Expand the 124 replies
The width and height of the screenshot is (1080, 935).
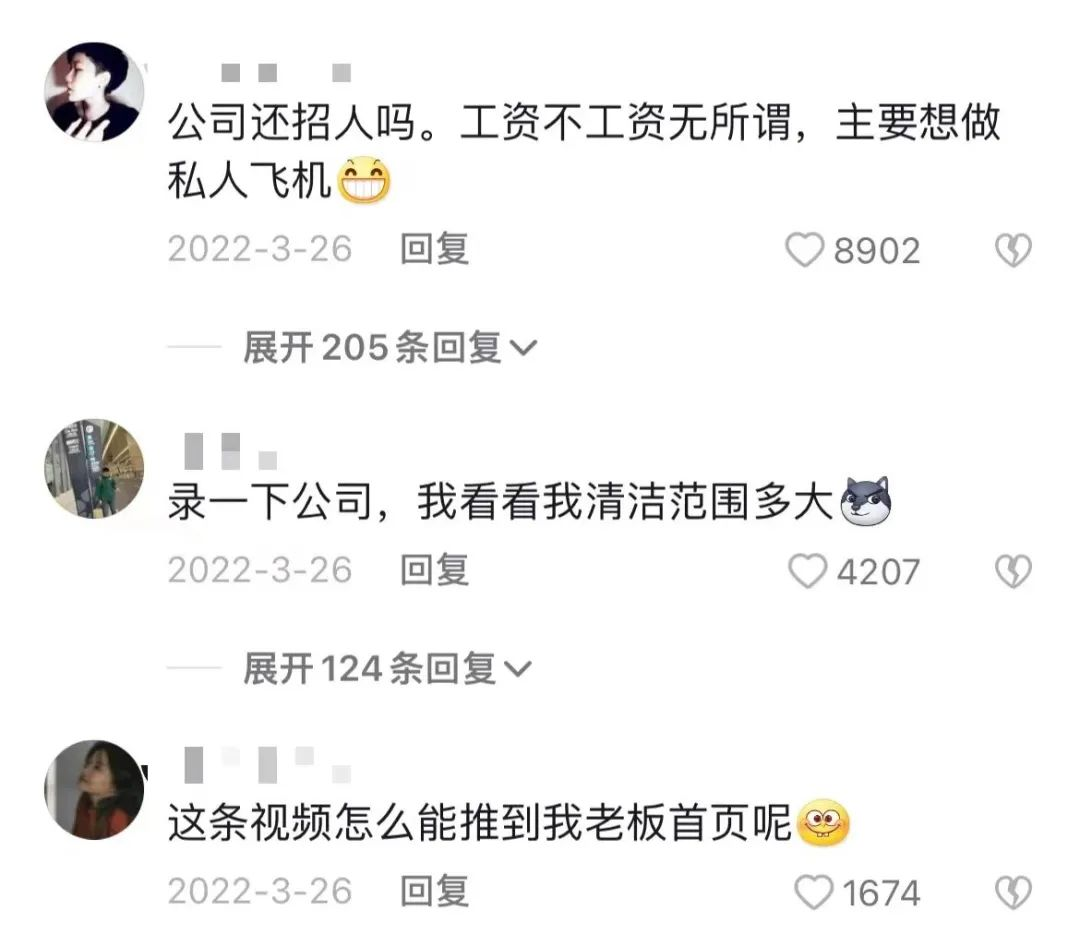tap(388, 668)
